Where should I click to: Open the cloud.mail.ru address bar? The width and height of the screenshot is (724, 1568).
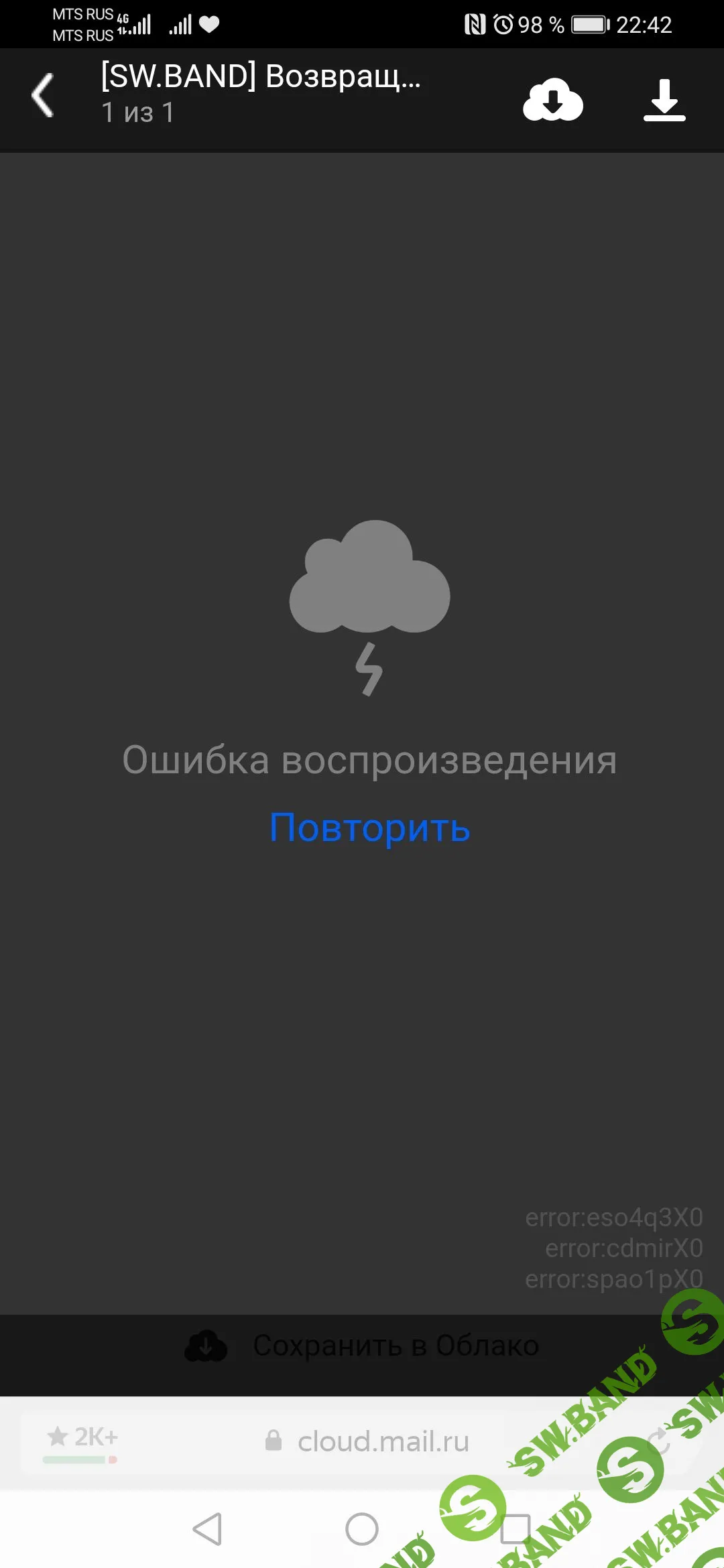click(x=382, y=1441)
